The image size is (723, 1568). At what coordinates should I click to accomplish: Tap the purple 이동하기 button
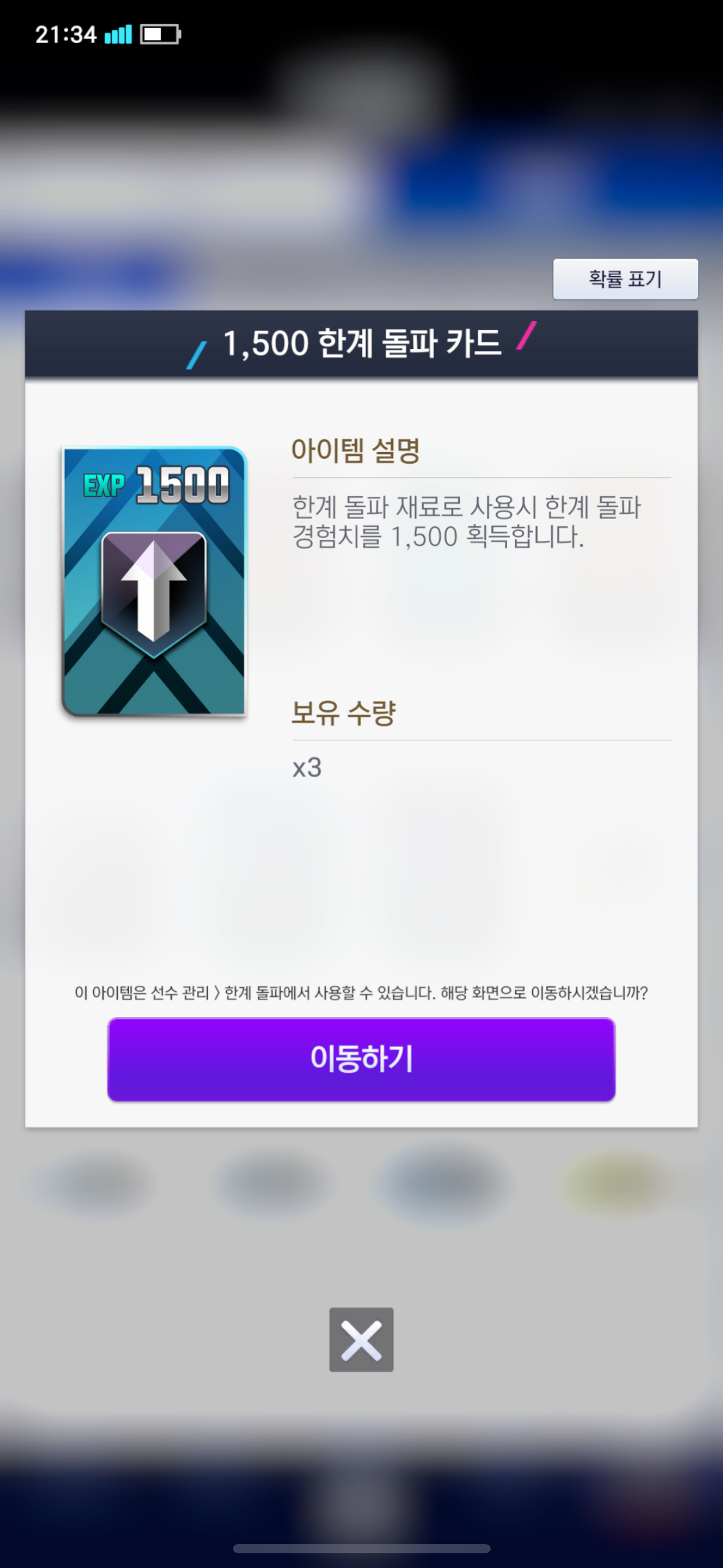pyautogui.click(x=361, y=1059)
